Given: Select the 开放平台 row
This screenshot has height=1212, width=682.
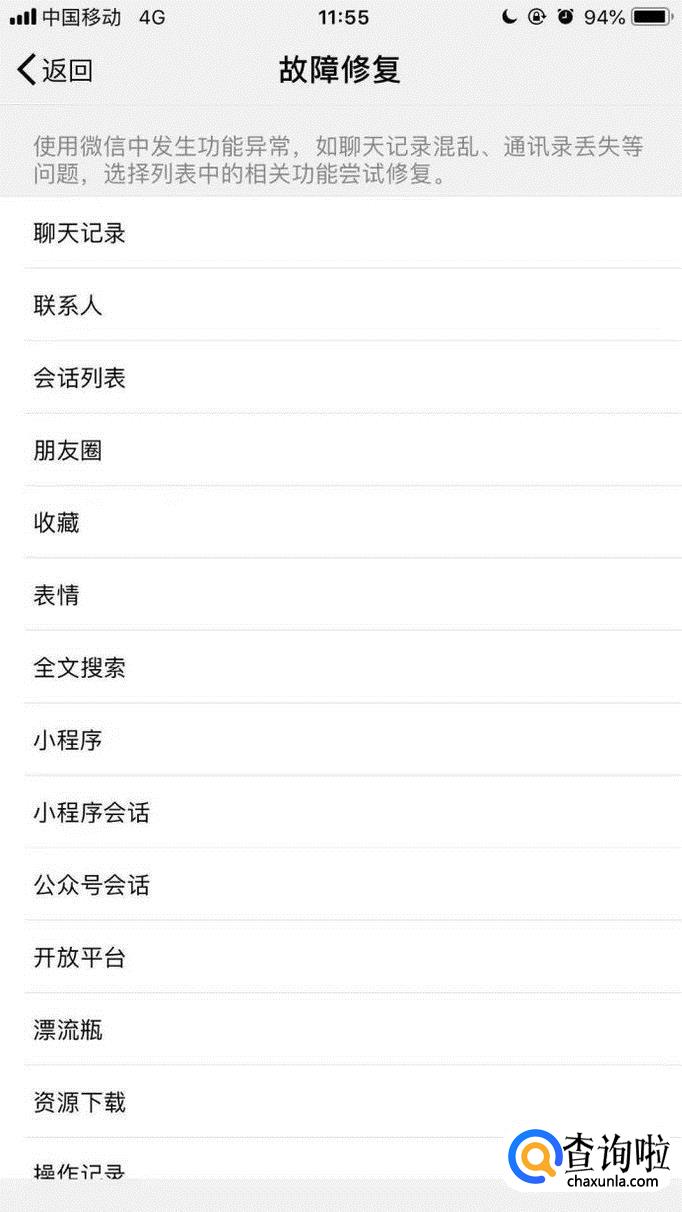Looking at the screenshot, I should [341, 957].
